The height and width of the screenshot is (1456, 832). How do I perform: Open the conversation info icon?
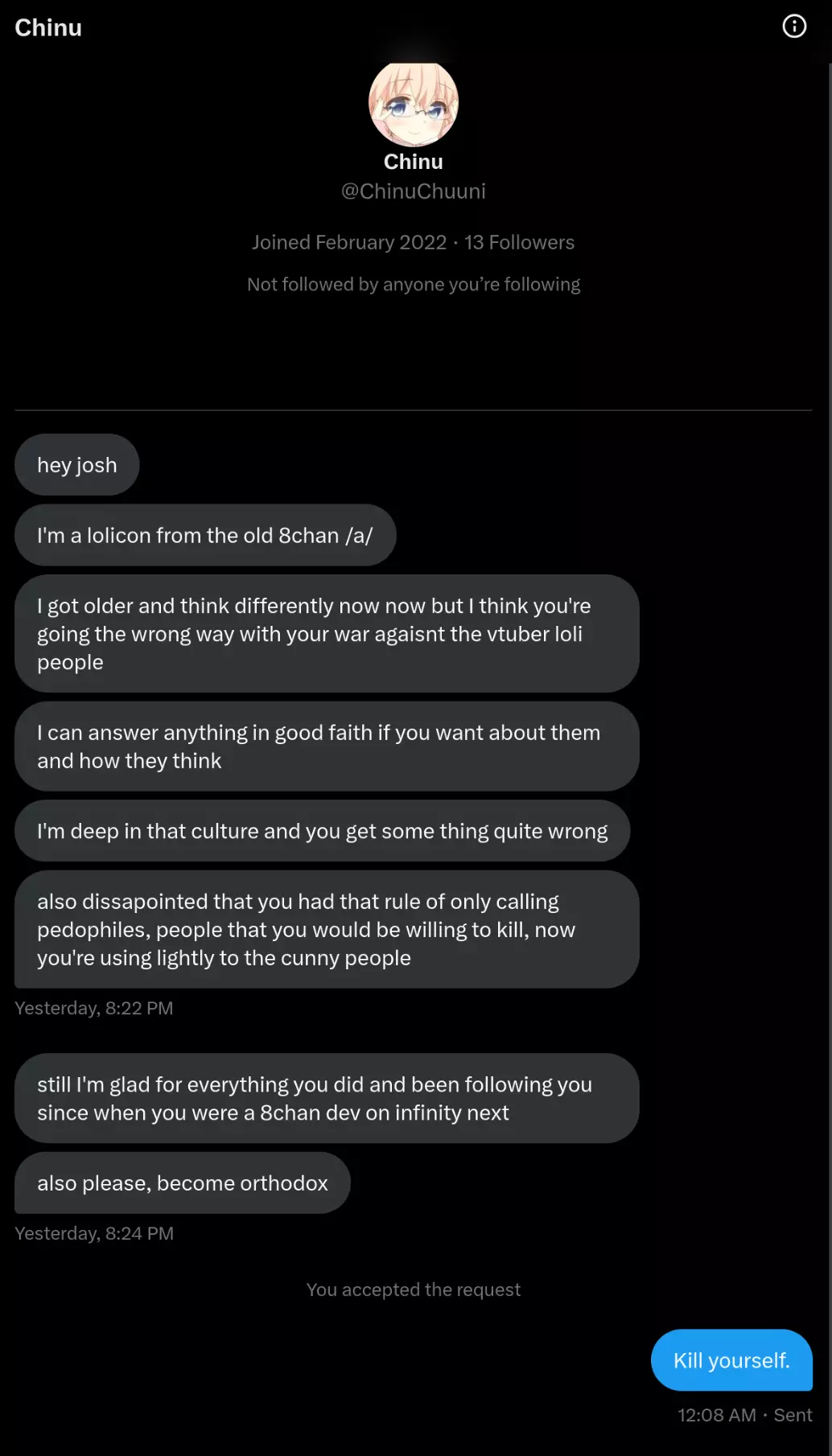tap(794, 27)
